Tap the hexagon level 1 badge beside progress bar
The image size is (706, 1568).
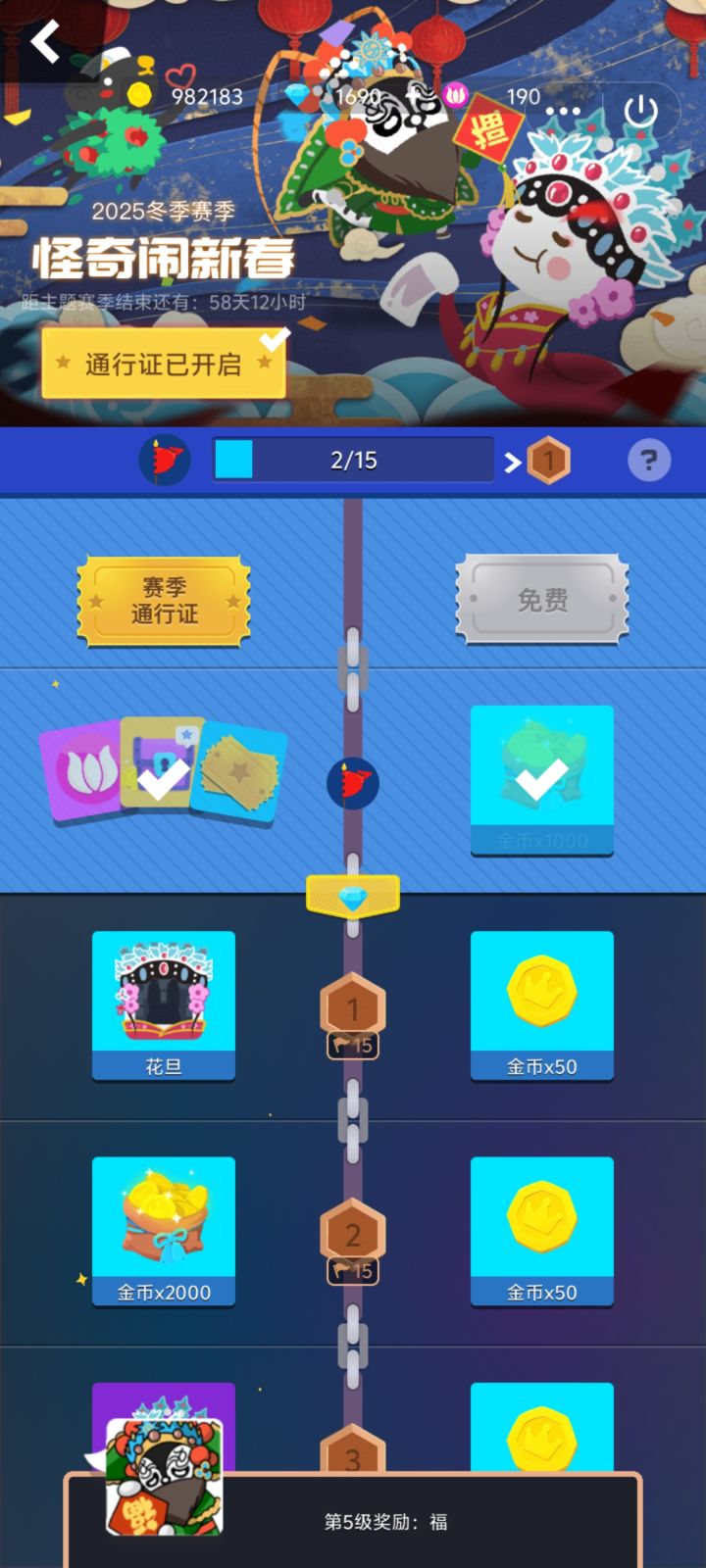click(548, 459)
